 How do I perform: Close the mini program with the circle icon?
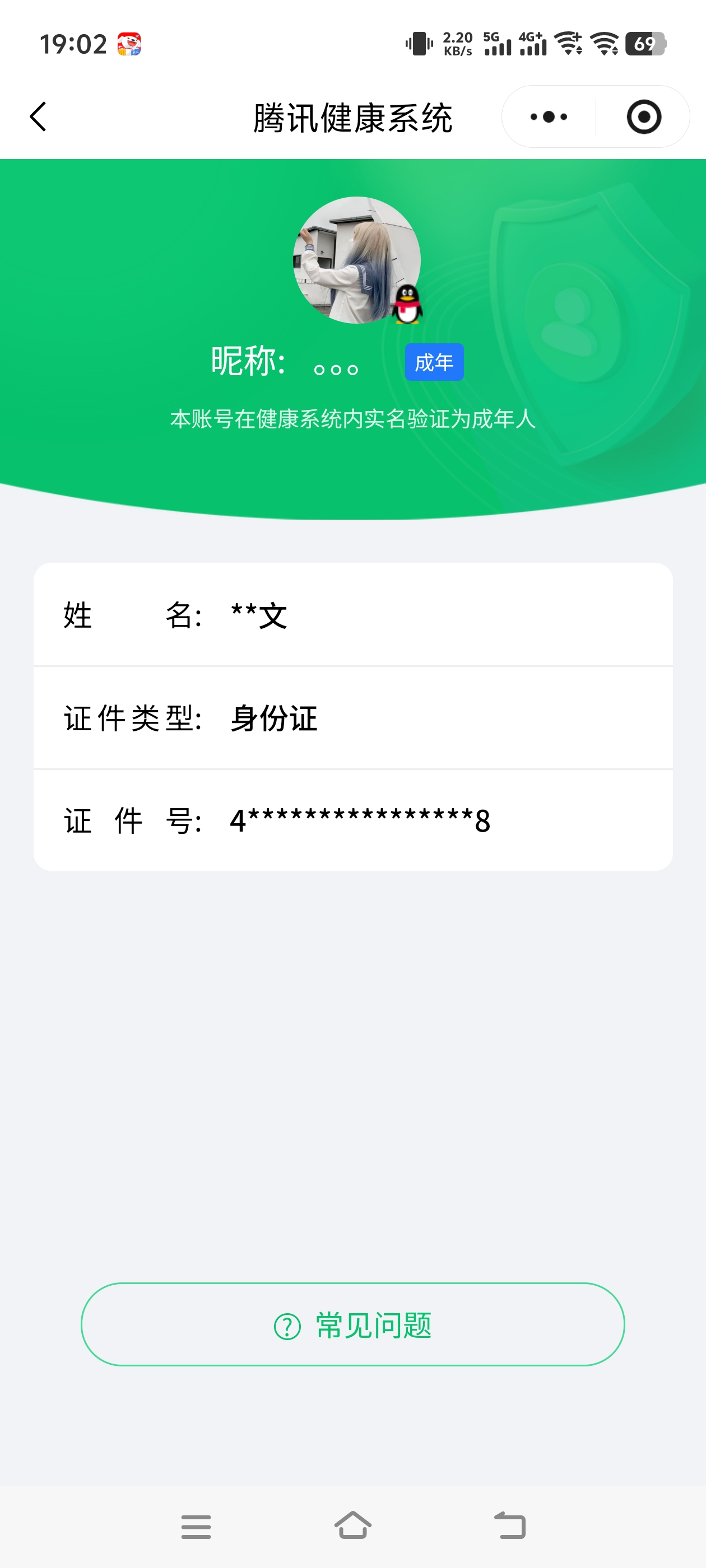click(643, 116)
